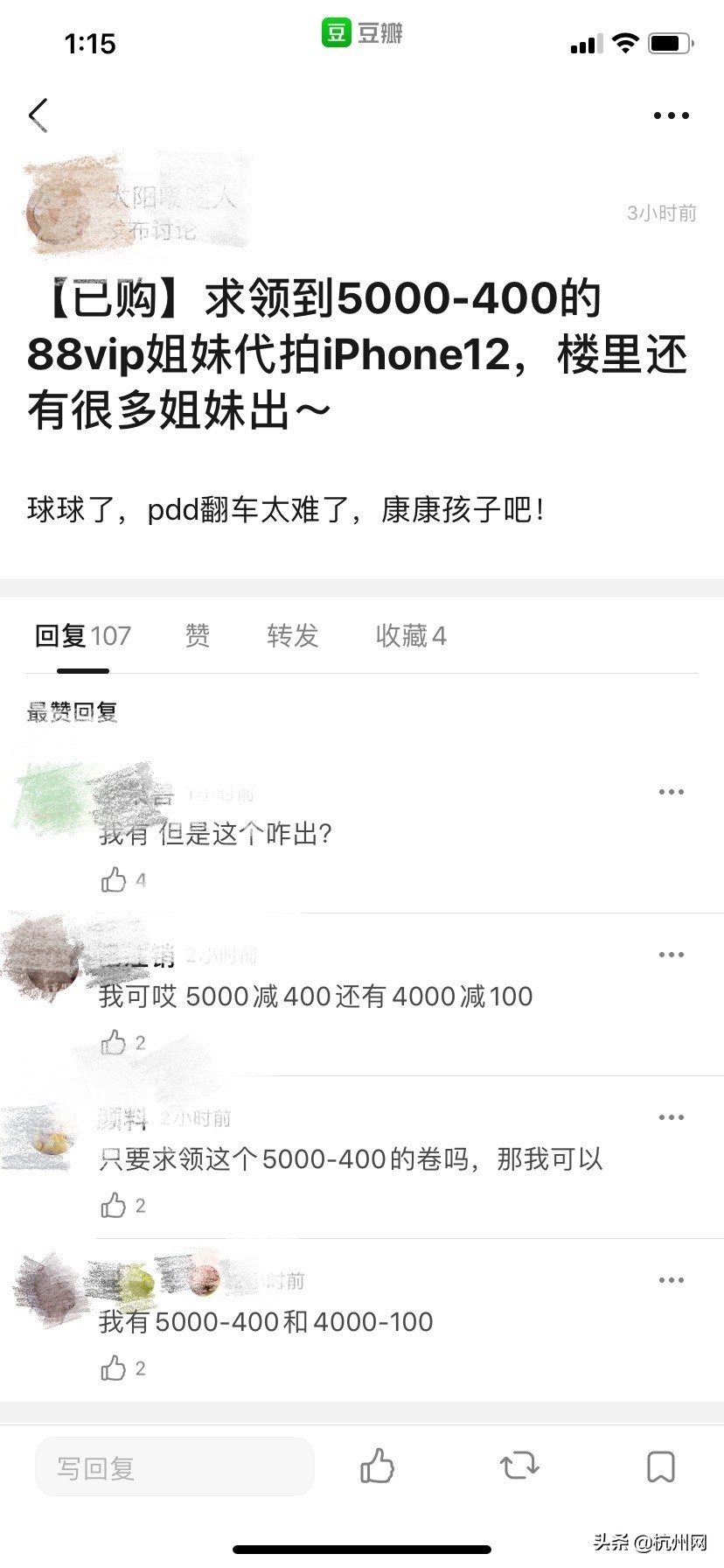Upvote the '5000减400还有4000减100' comment
This screenshot has width=724, height=1568.
(x=116, y=1043)
